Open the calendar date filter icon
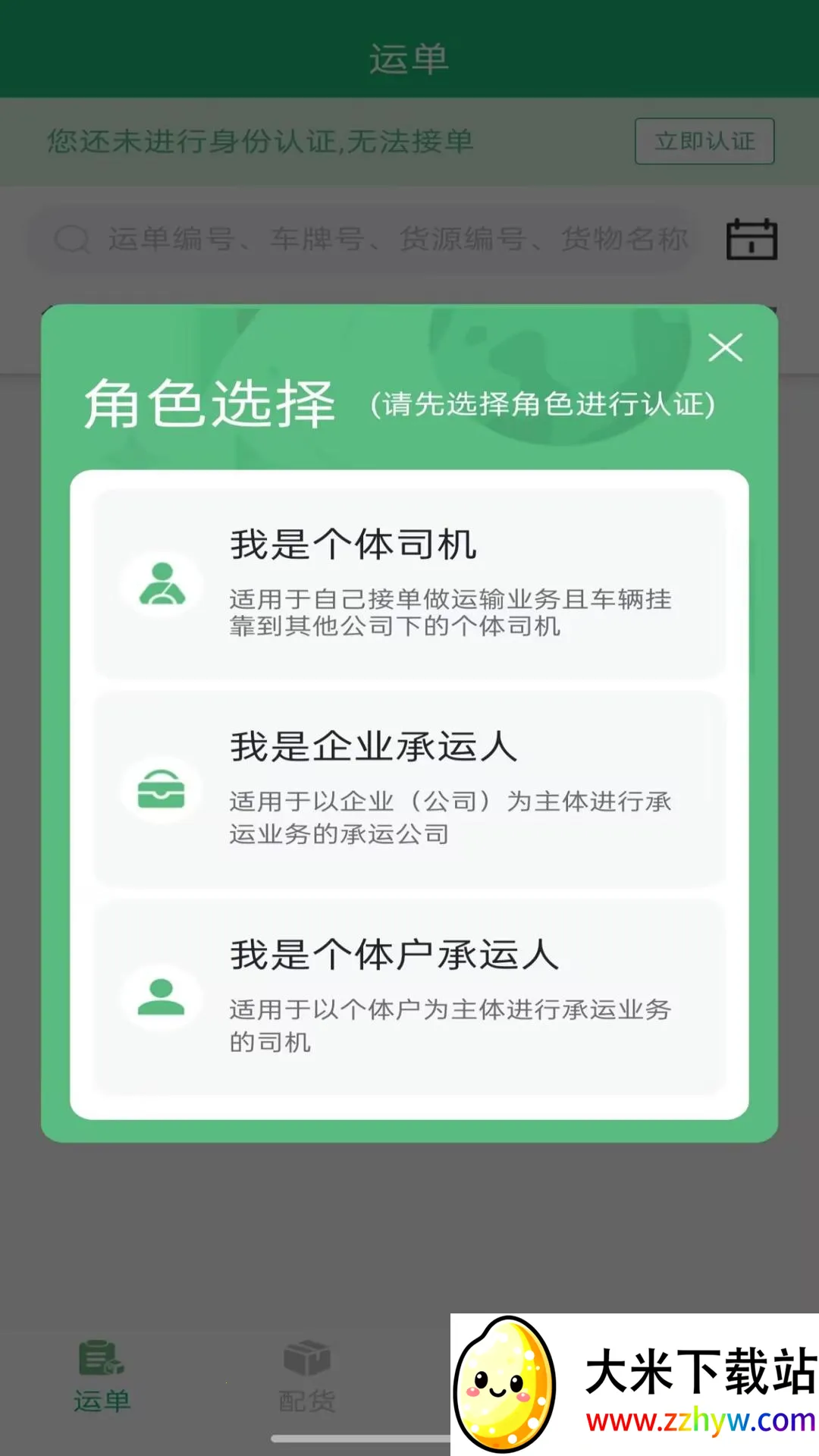Image resolution: width=819 pixels, height=1456 pixels. 752,239
